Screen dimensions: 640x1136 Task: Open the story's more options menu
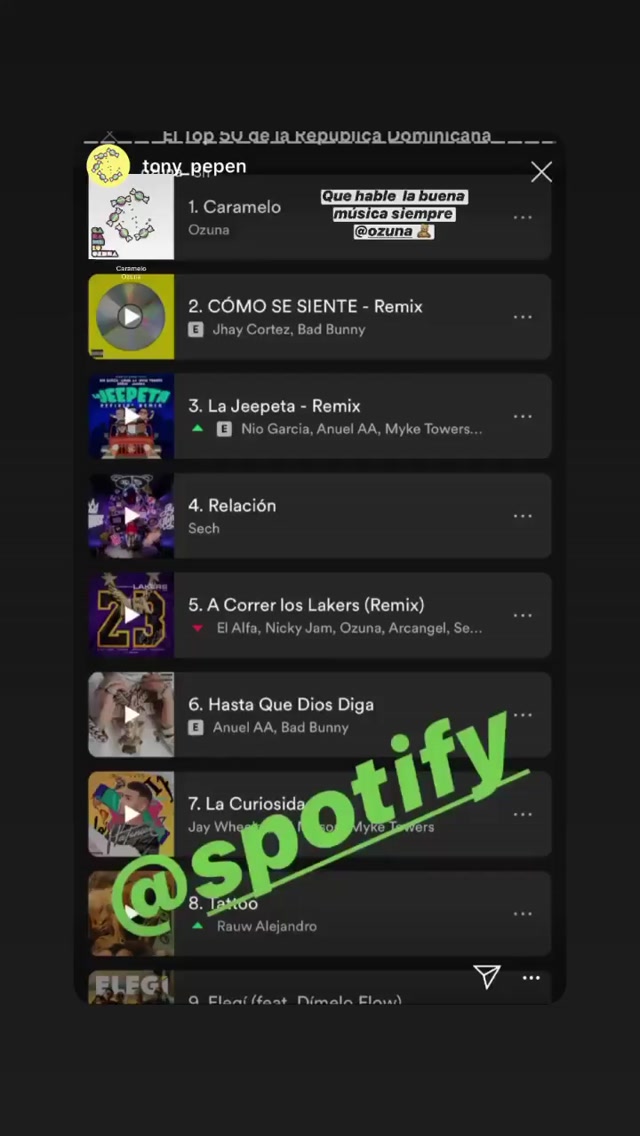(x=531, y=978)
